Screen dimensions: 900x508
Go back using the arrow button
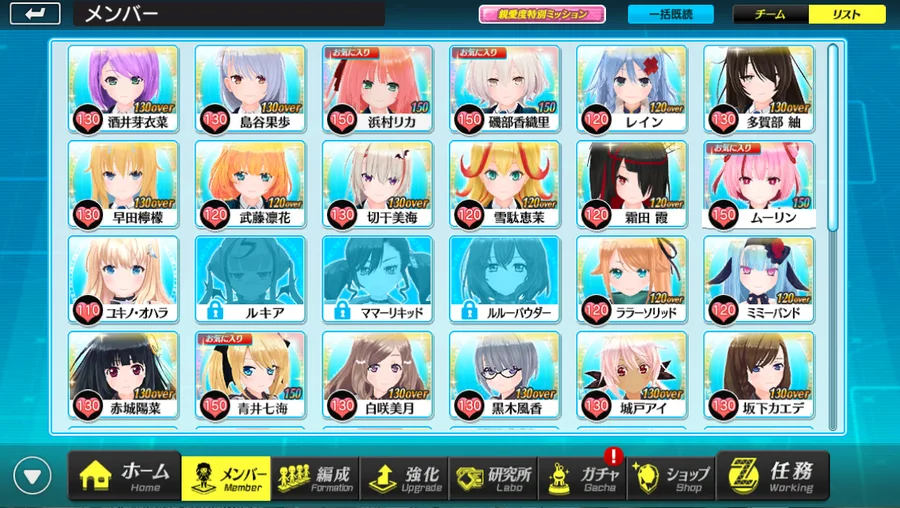36,14
